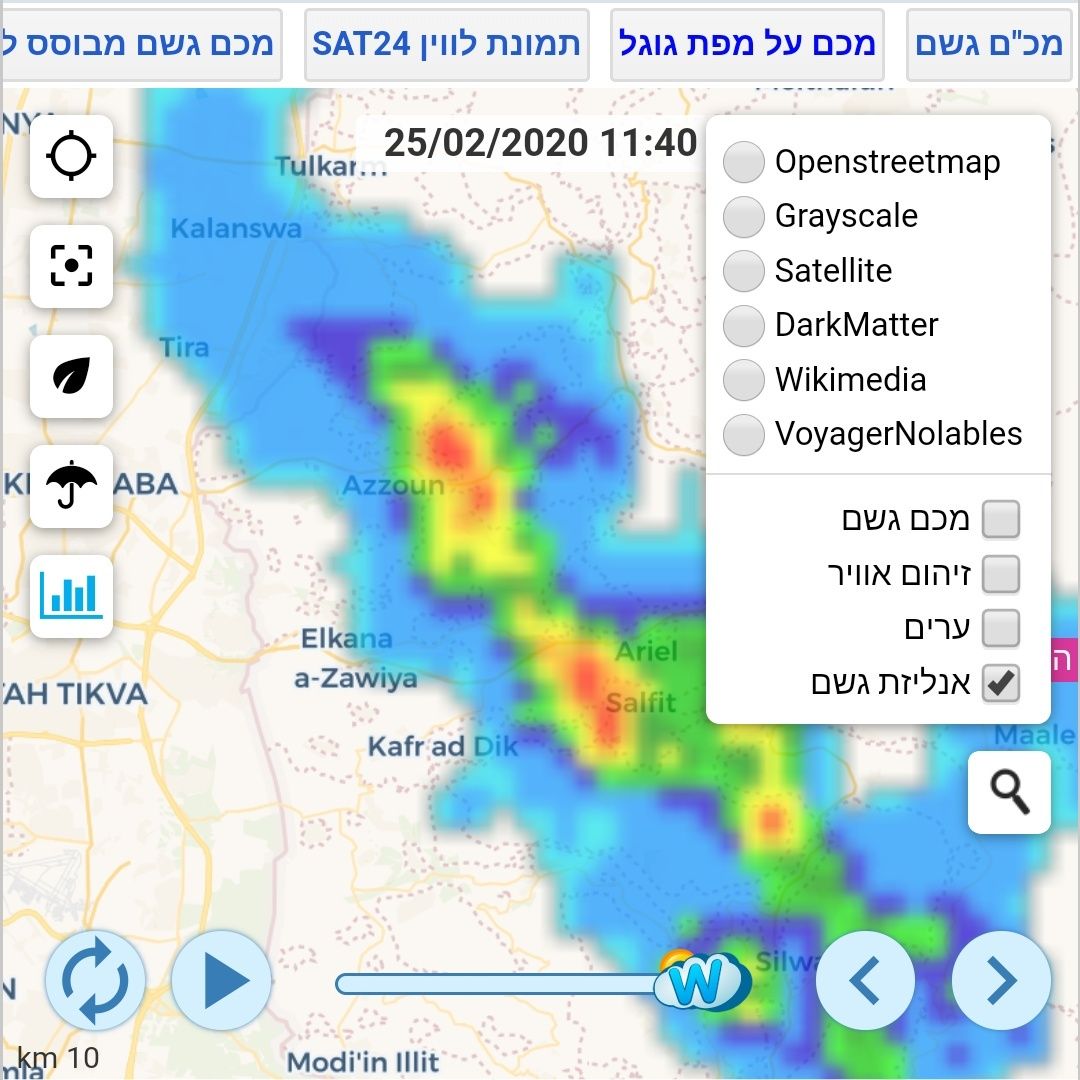
Task: Enable the מכם גשם layer checkbox
Action: [x=1001, y=519]
